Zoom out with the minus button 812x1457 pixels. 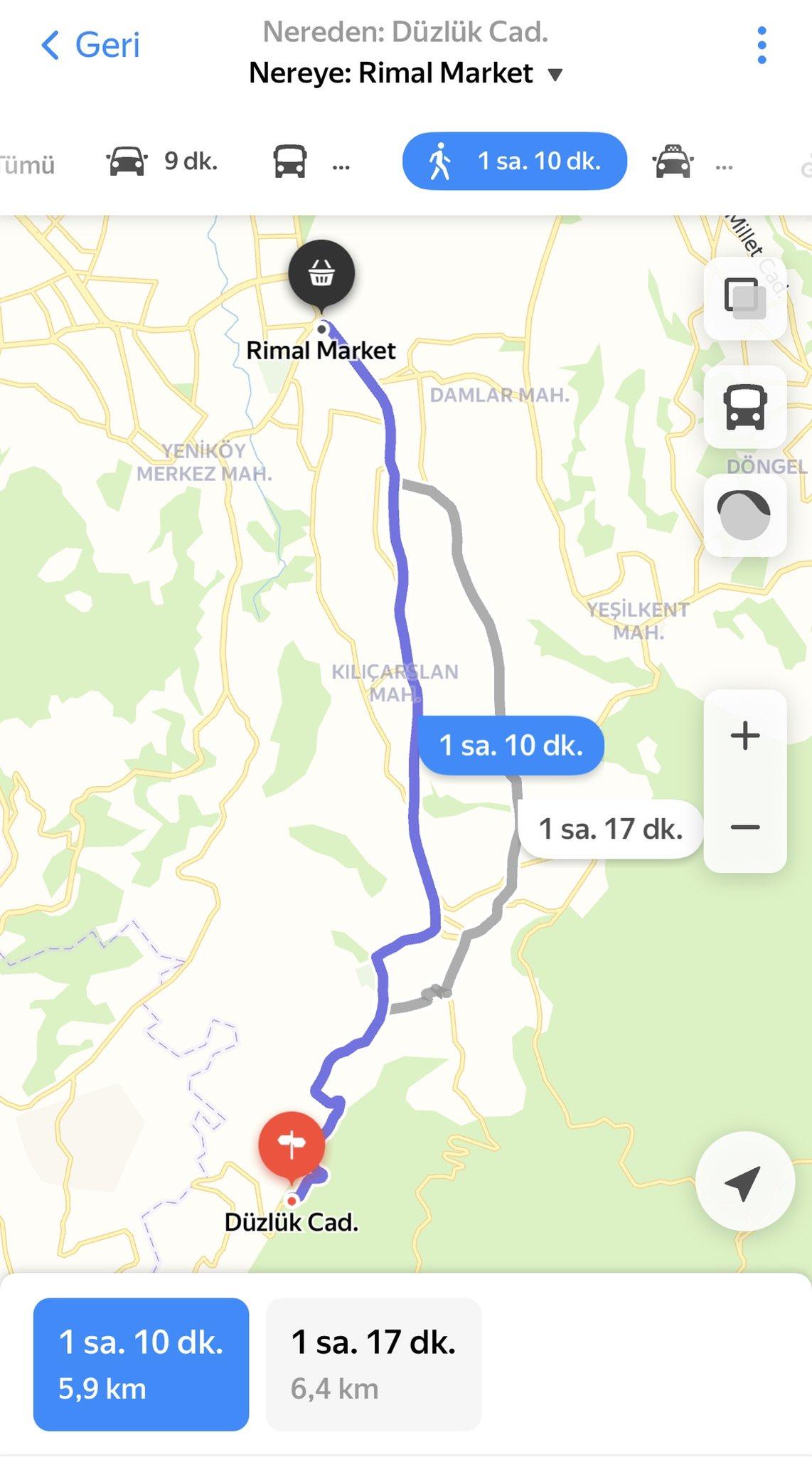(744, 827)
